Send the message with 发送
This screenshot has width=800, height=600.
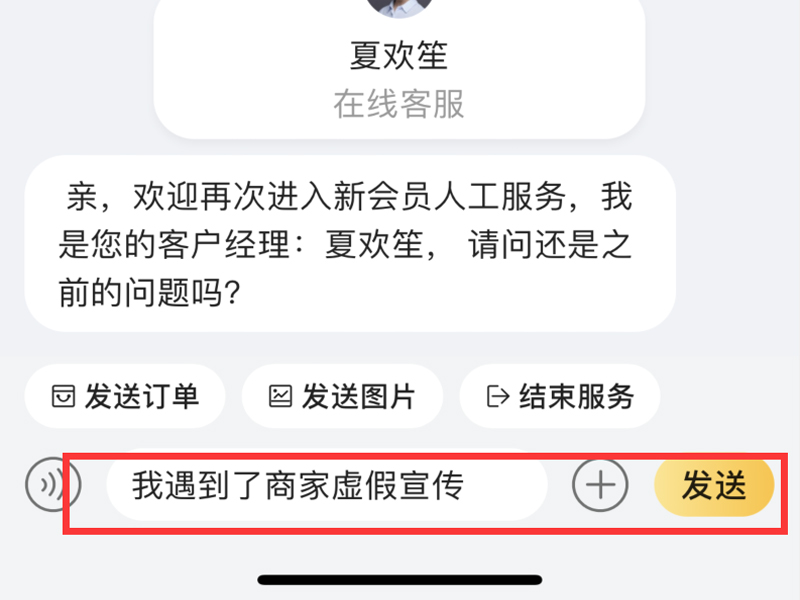click(x=714, y=487)
